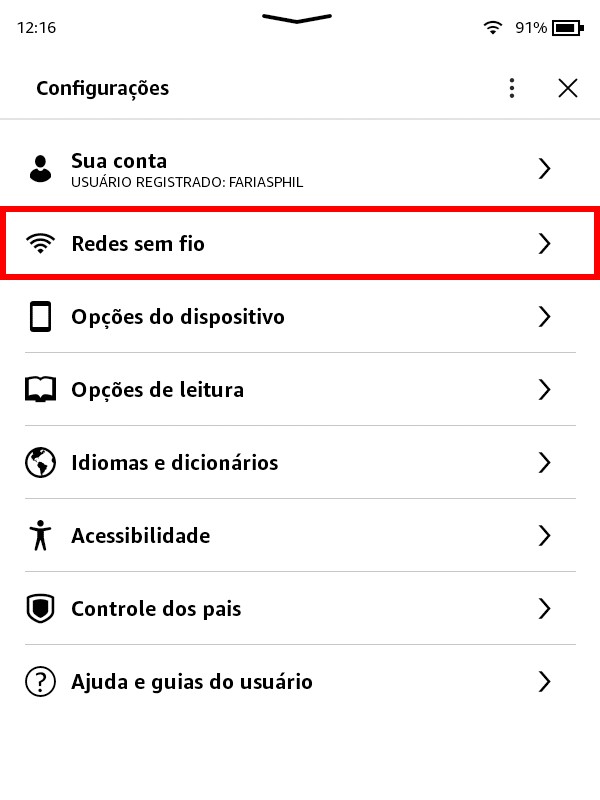This screenshot has width=600, height=800.
Task: Open Controle dos pais
Action: click(x=300, y=609)
